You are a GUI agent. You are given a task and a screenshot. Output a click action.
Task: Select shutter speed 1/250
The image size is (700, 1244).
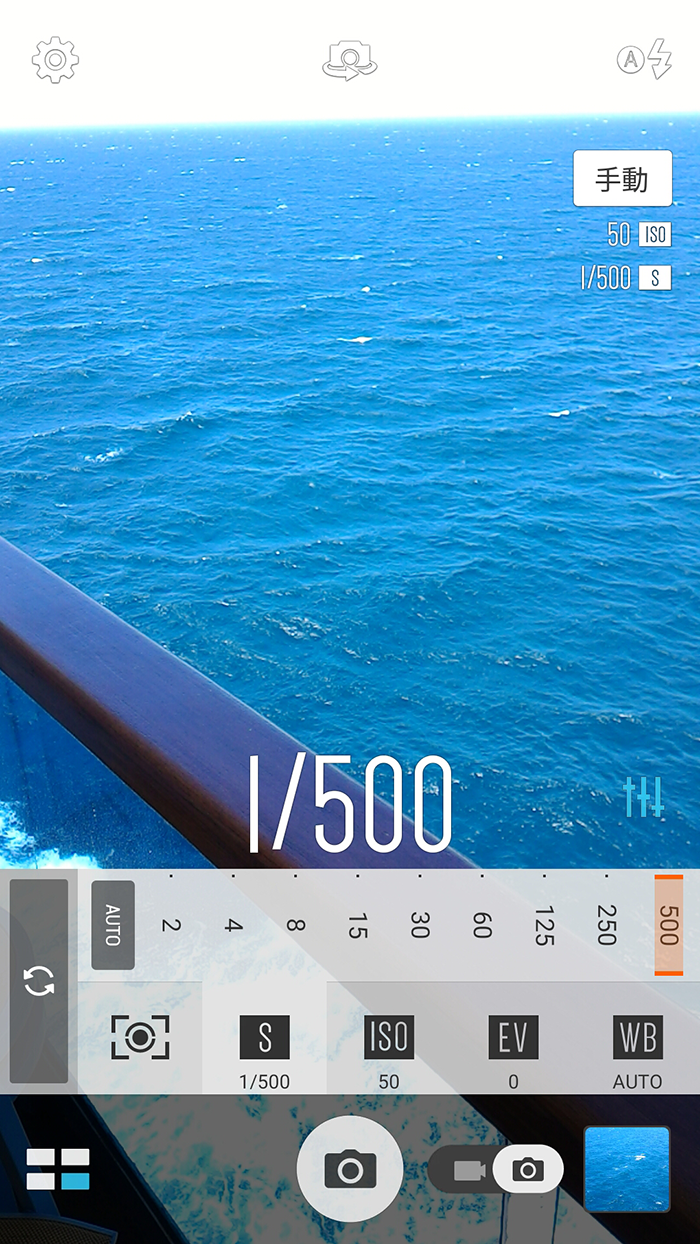click(606, 925)
